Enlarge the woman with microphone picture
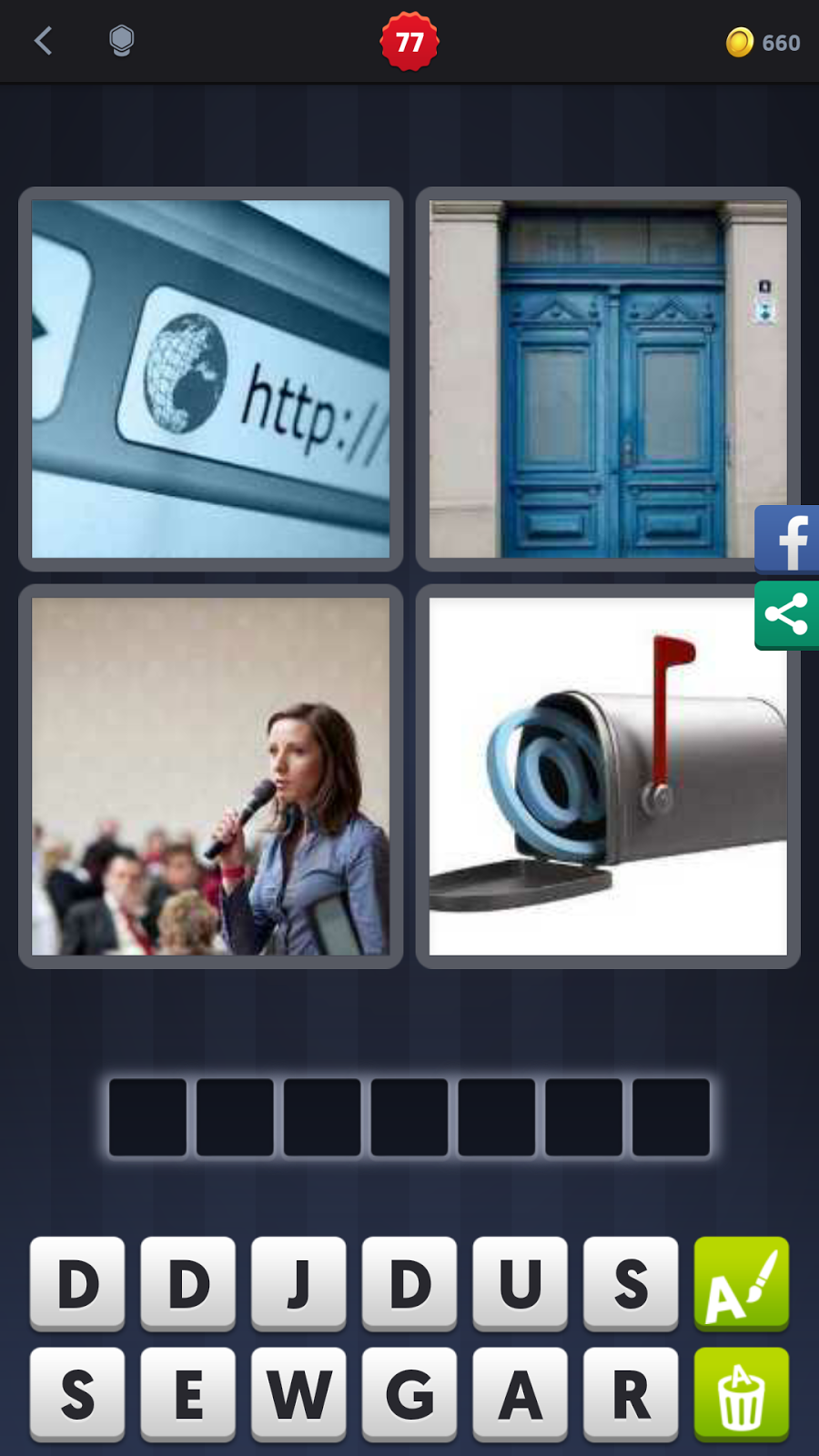Image resolution: width=819 pixels, height=1456 pixels. pos(210,776)
